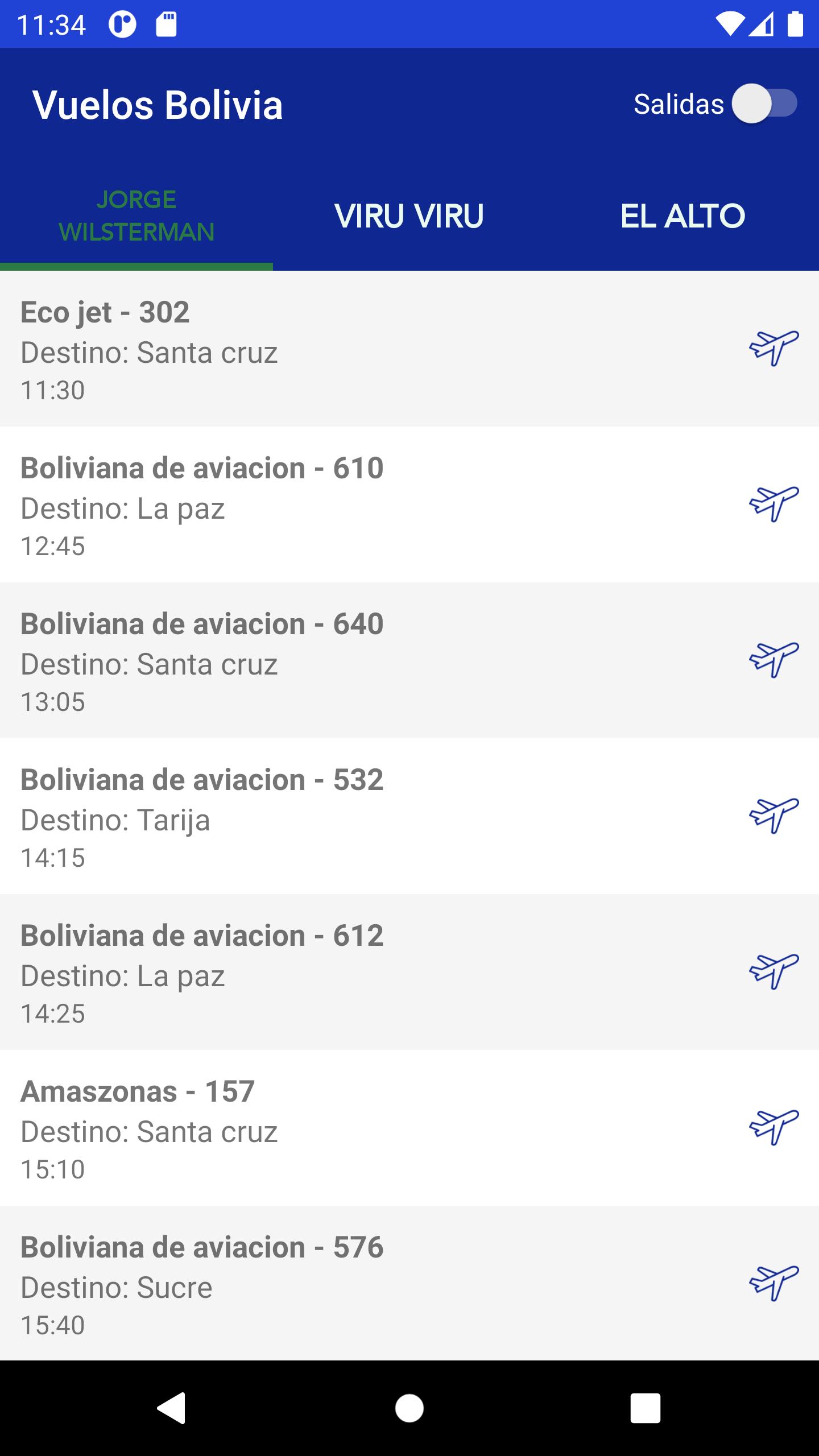The width and height of the screenshot is (819, 1456).
Task: Switch to the Viru Viru tab
Action: [409, 216]
